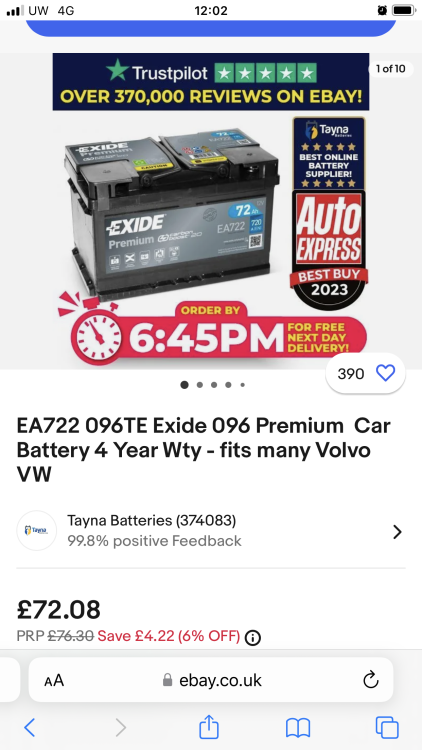Jump to the second image dot
Viewport: 422px width, 750px height.
[200, 385]
